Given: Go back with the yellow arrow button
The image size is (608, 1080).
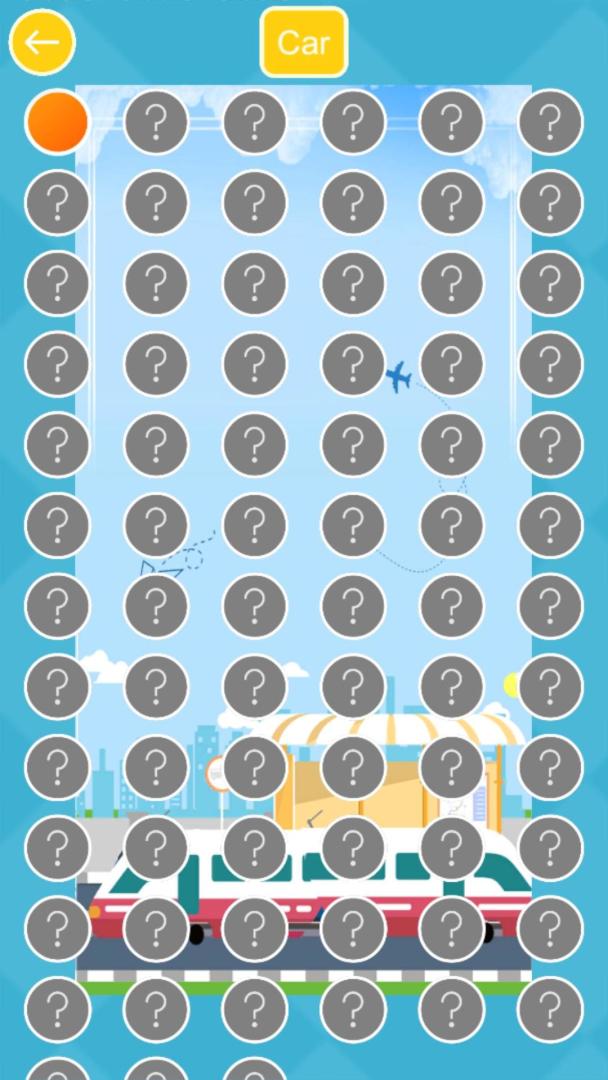Looking at the screenshot, I should click(42, 42).
